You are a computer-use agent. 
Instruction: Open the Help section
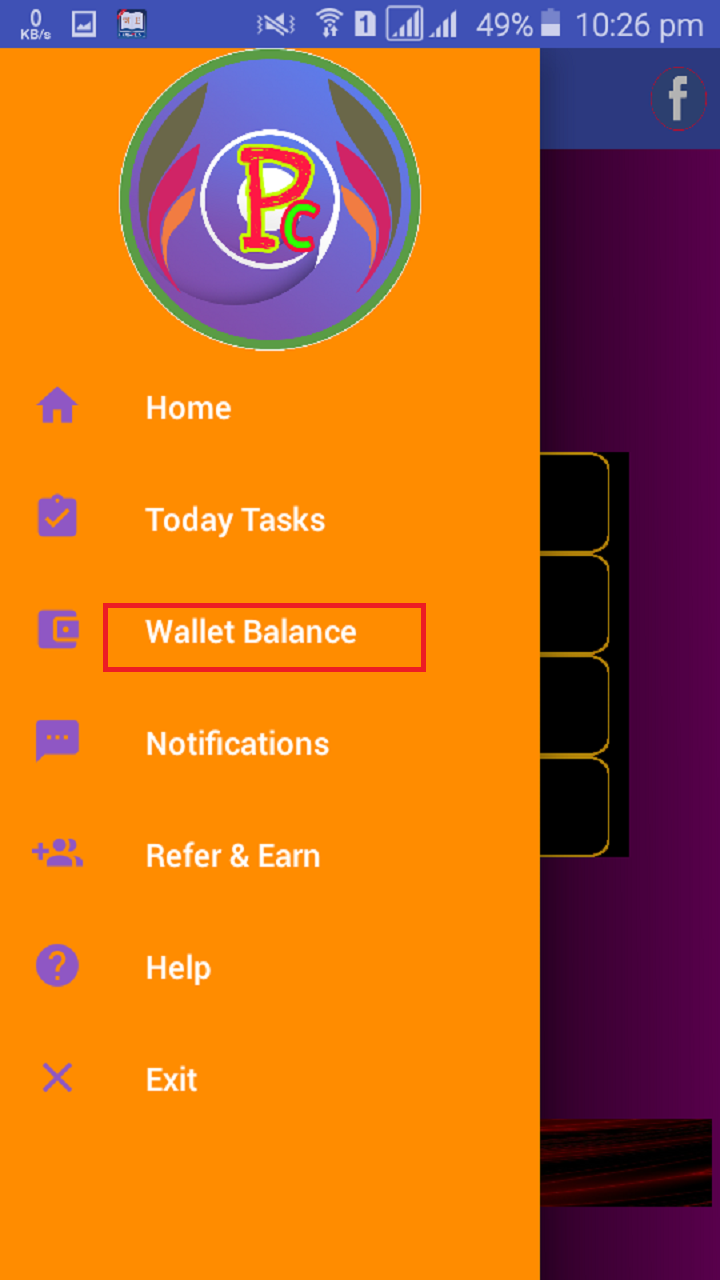[178, 968]
